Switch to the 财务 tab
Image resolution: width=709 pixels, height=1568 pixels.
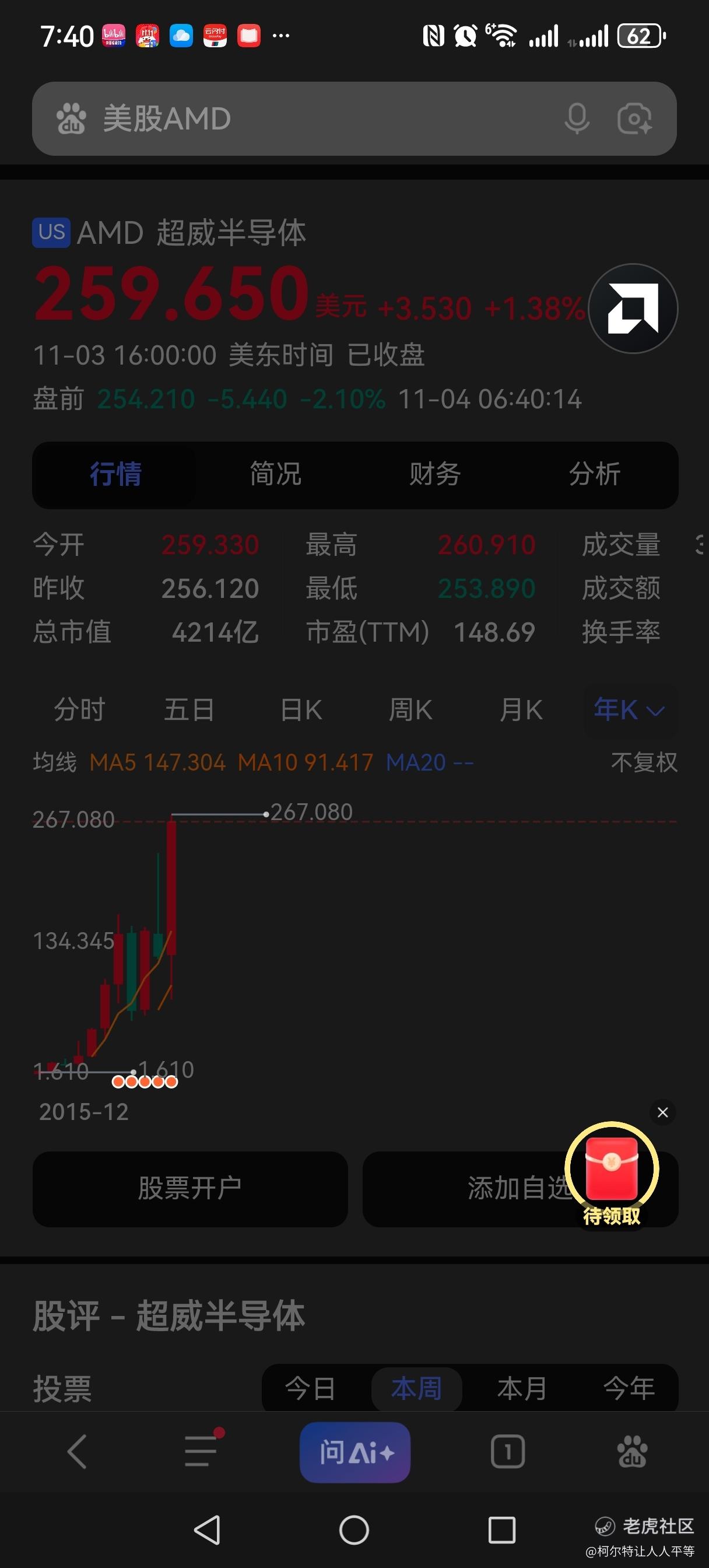(x=434, y=474)
